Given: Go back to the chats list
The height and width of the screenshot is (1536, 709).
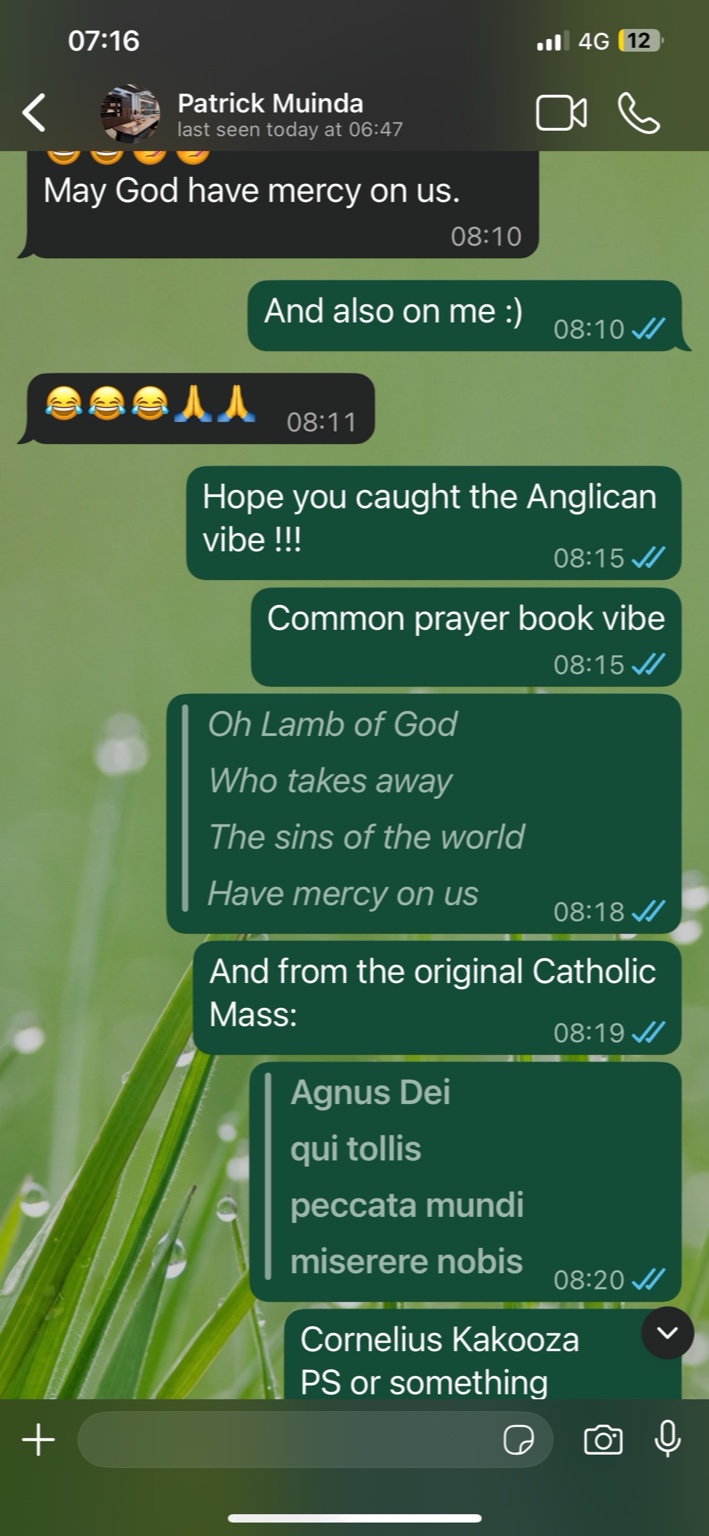Looking at the screenshot, I should [x=34, y=113].
